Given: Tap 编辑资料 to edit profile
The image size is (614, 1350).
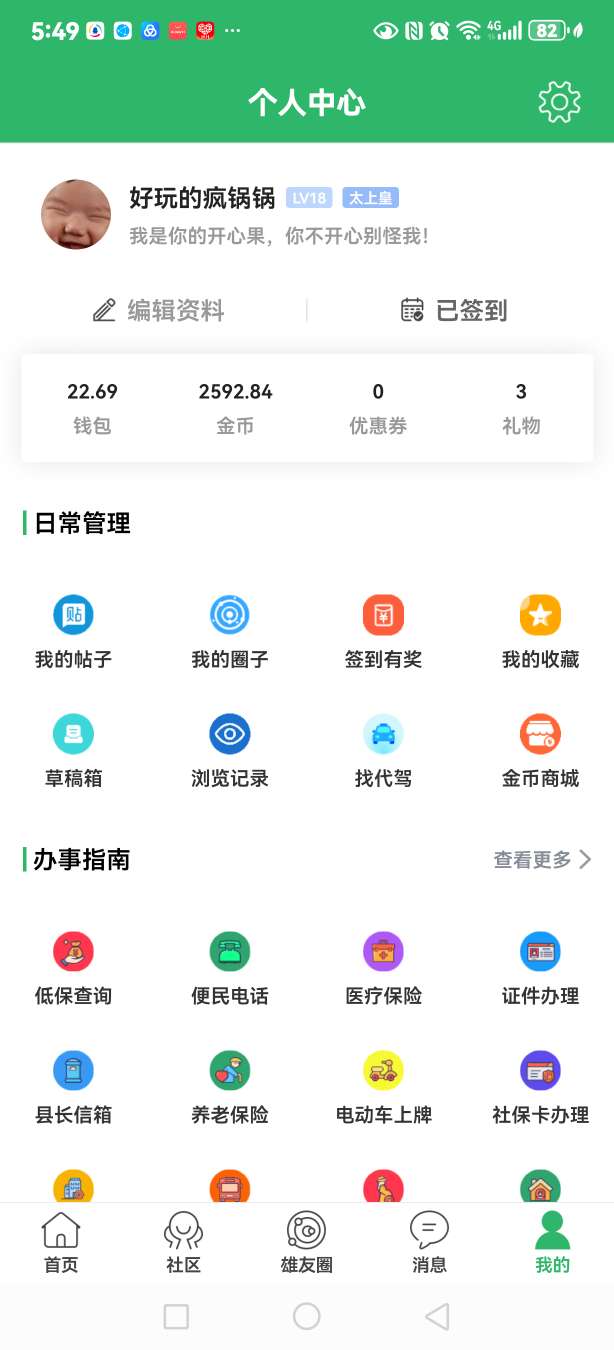Looking at the screenshot, I should click(159, 311).
